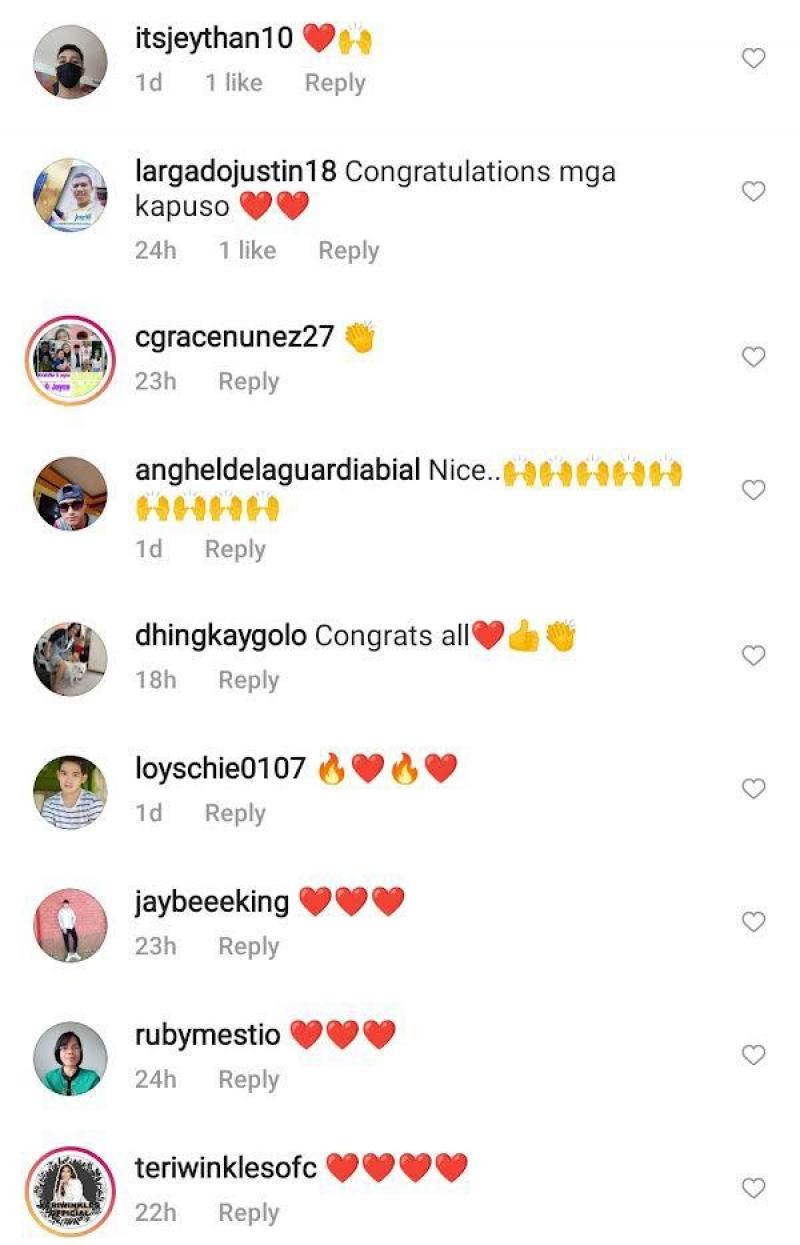Image resolution: width=800 pixels, height=1245 pixels.
Task: Like largadojustin18's comment
Action: click(x=753, y=191)
